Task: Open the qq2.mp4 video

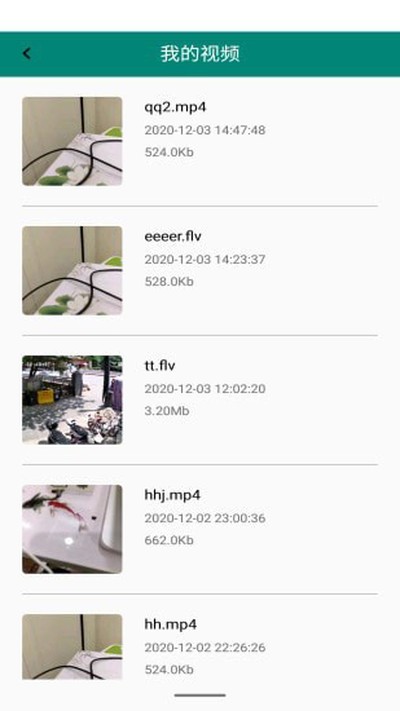Action: [x=200, y=141]
